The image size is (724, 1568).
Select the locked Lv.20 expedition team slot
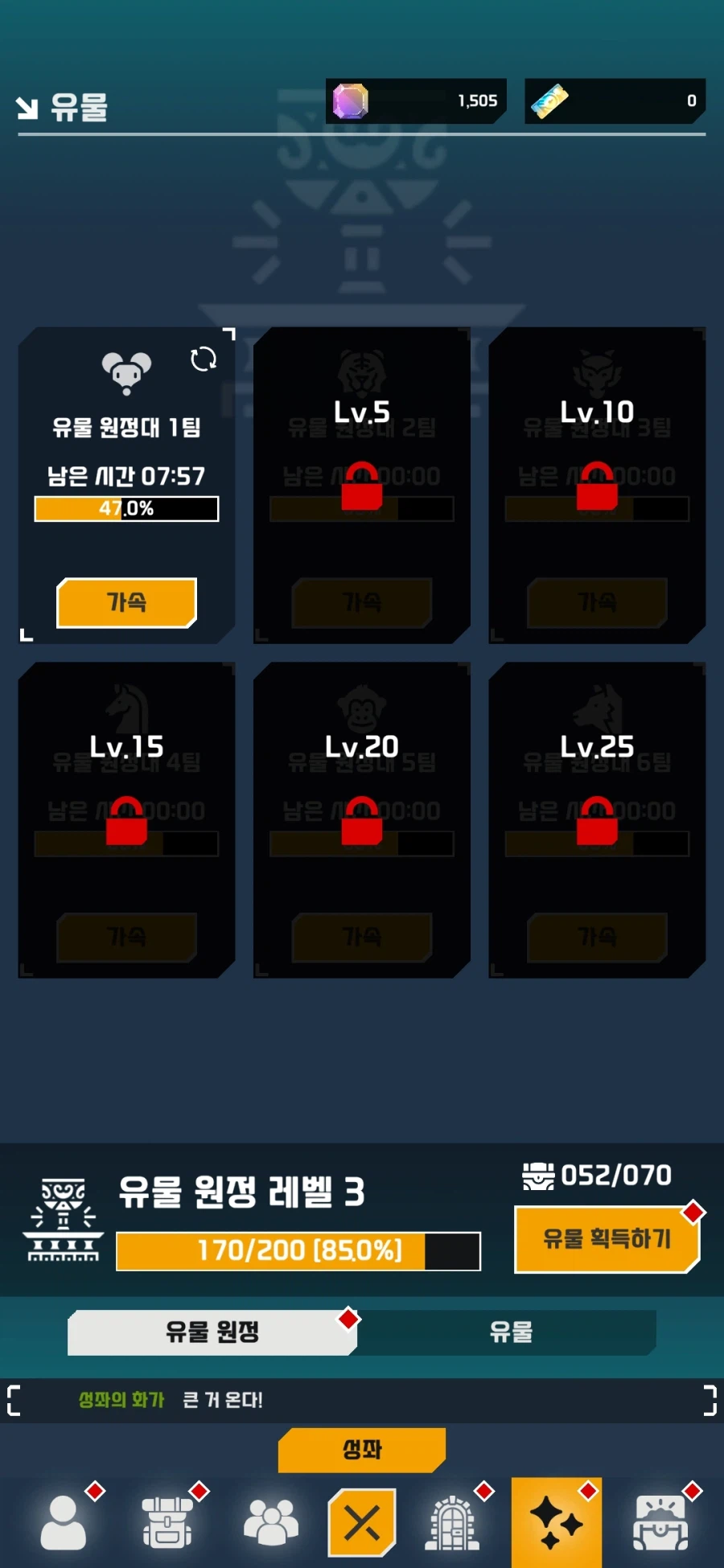[362, 820]
